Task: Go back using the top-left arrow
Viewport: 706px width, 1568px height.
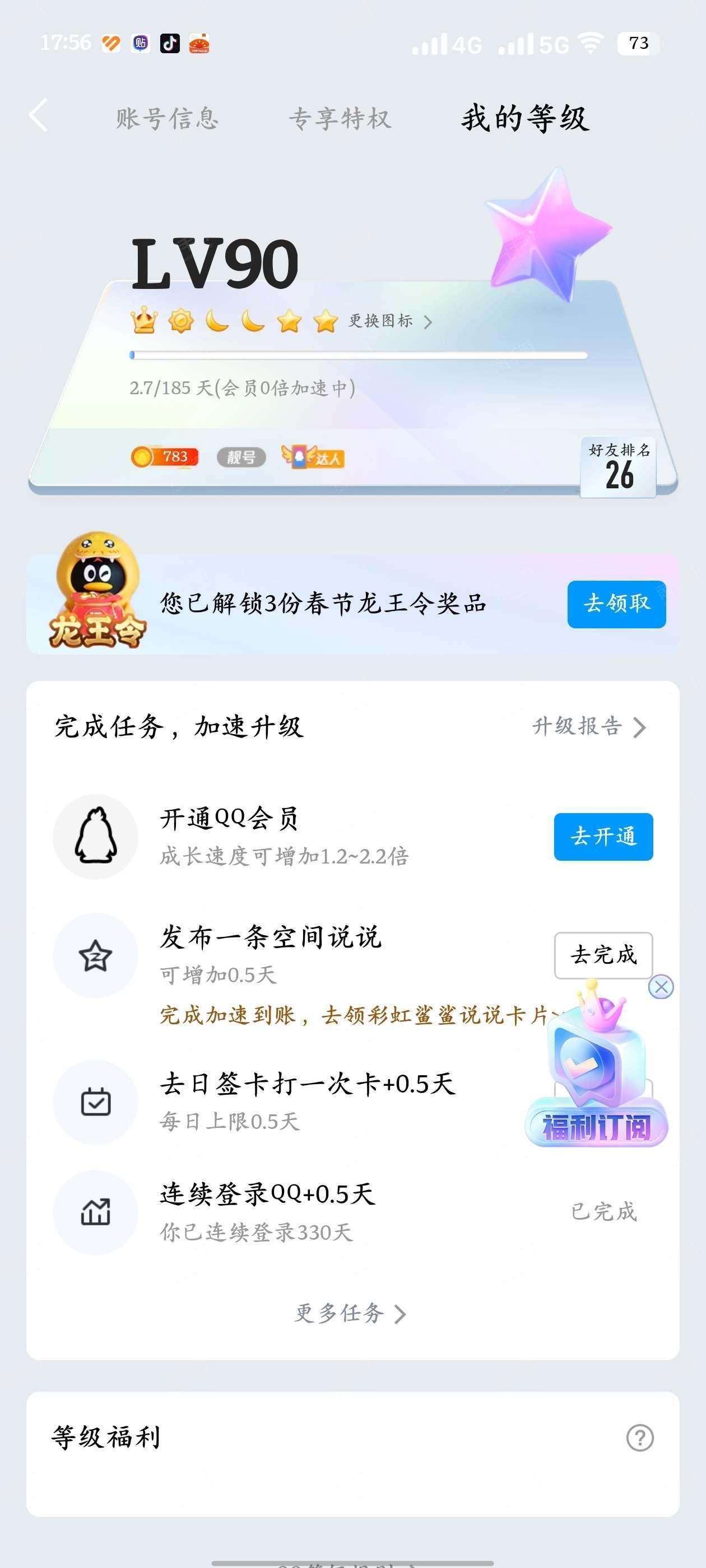Action: (x=38, y=116)
